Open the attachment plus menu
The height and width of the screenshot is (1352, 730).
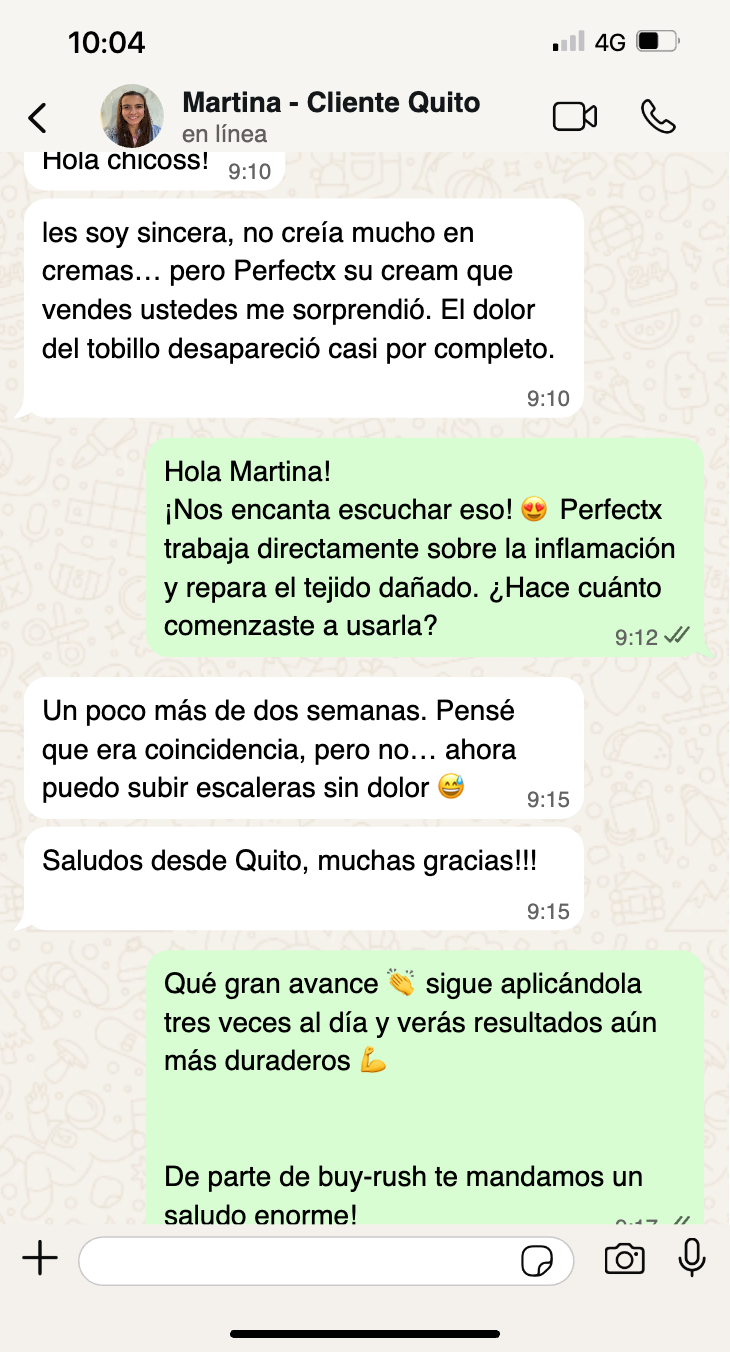tap(40, 1260)
